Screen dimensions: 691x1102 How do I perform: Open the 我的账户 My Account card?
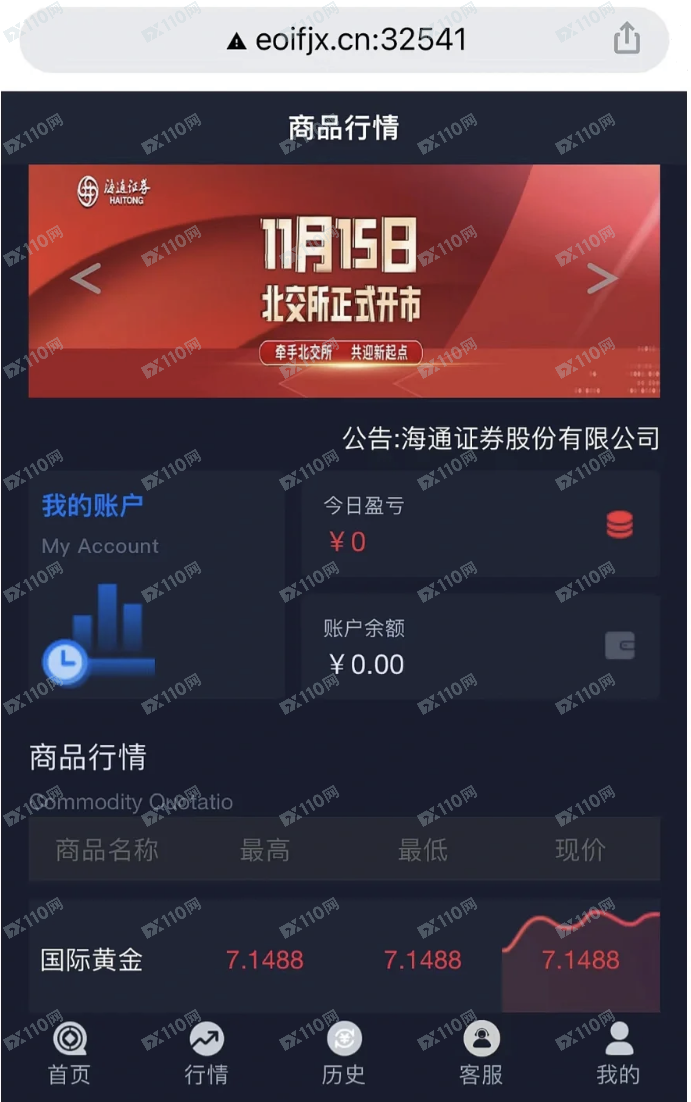click(157, 584)
